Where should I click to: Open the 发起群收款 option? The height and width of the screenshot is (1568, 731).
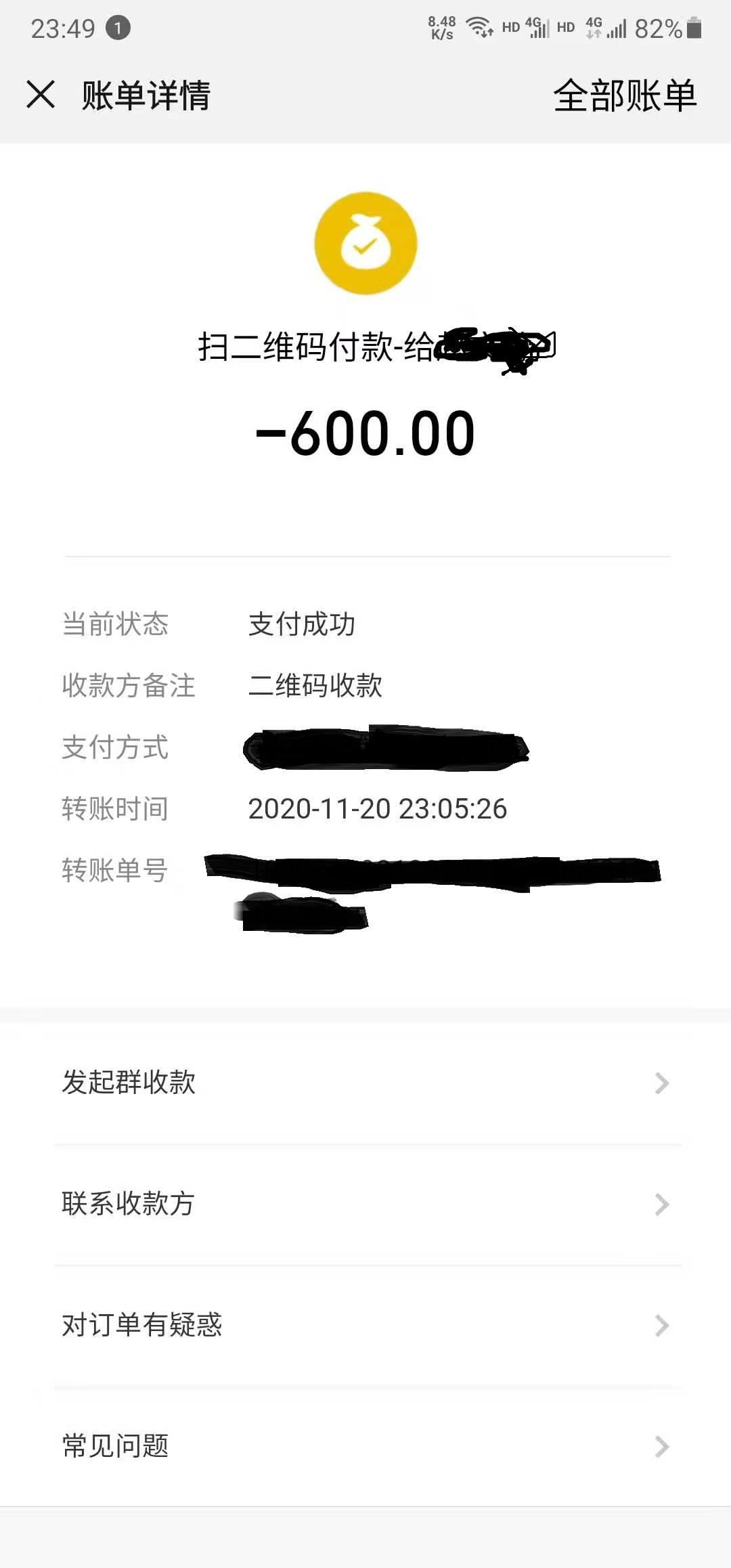tap(365, 1083)
